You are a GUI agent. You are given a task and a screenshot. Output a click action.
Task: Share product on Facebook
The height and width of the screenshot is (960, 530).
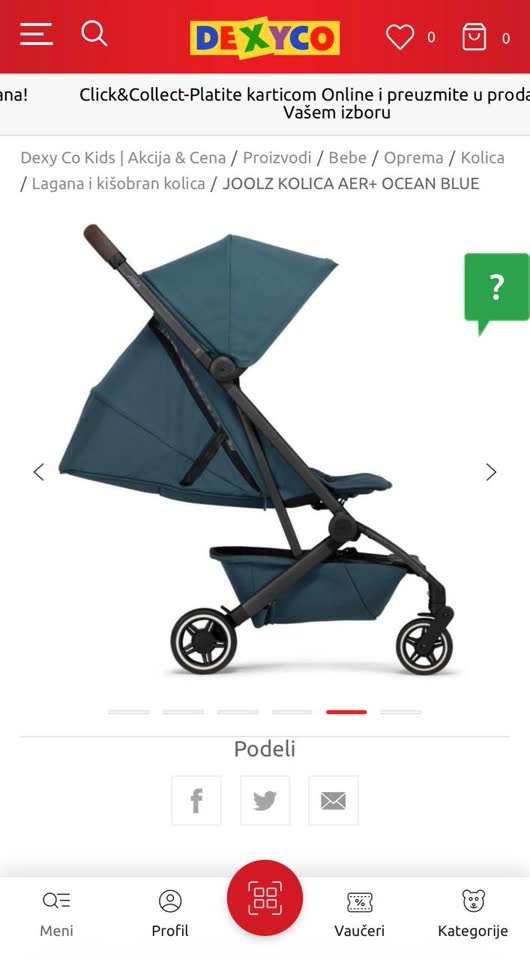(x=196, y=800)
